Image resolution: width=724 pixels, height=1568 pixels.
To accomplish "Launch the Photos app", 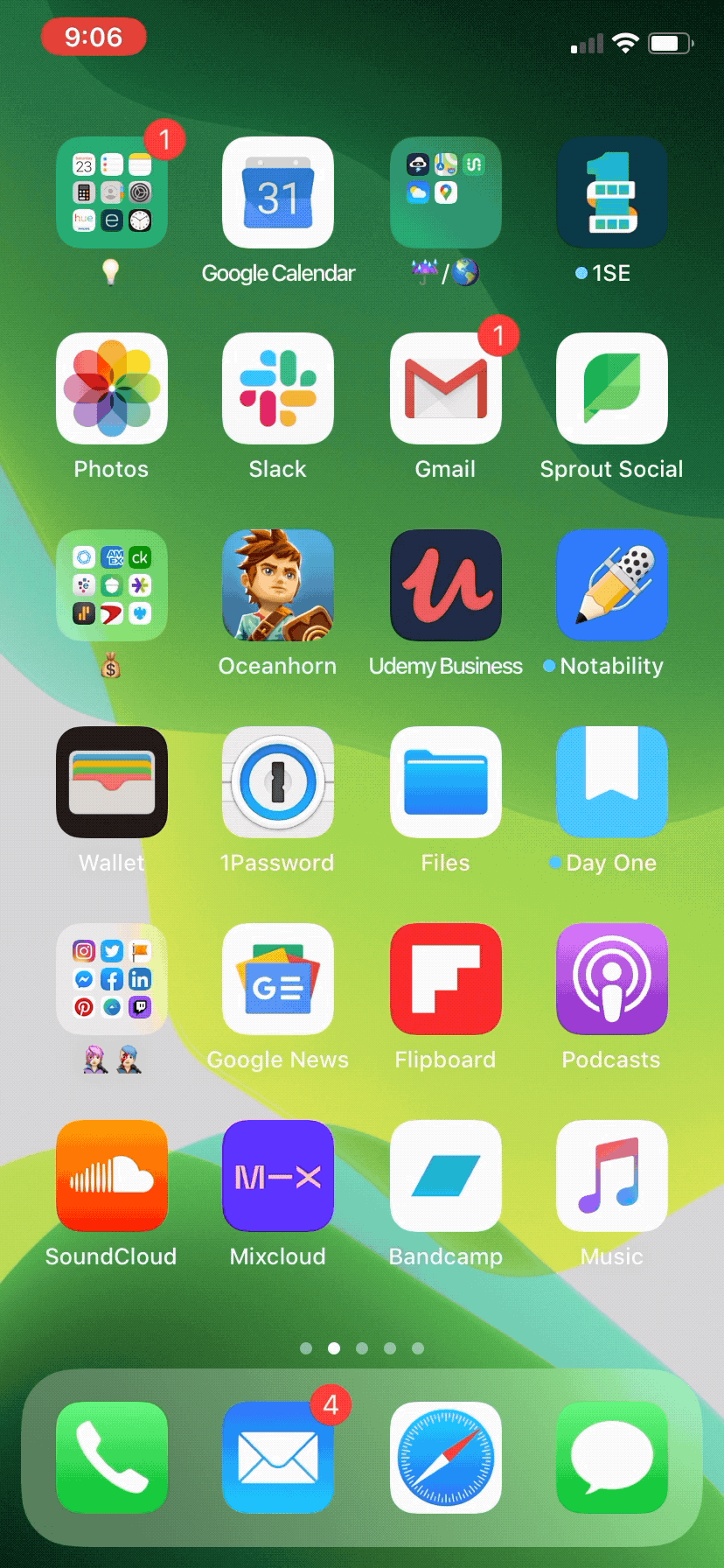I will click(x=112, y=388).
